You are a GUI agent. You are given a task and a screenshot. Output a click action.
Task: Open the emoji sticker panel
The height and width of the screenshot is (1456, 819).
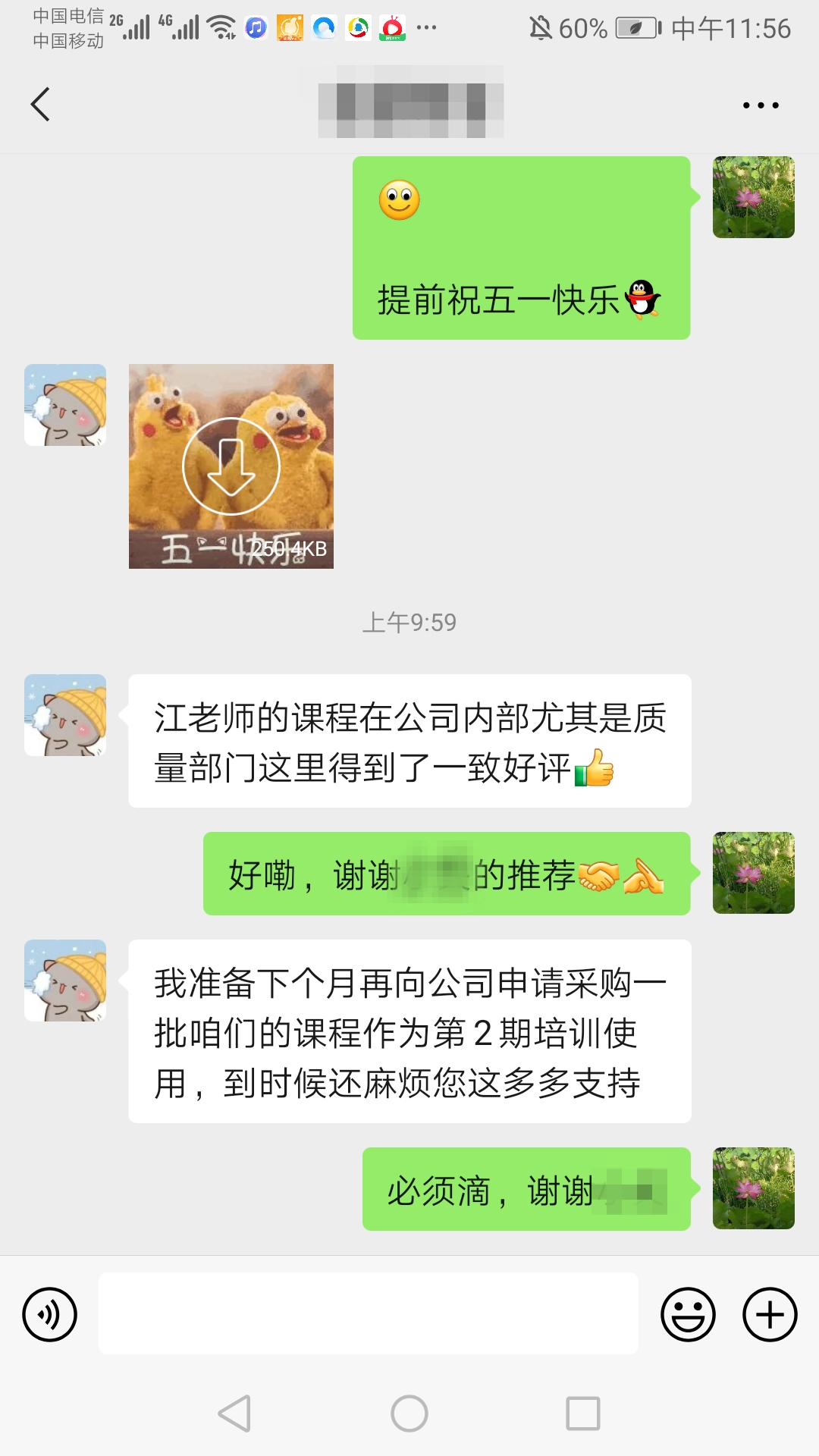[x=688, y=1314]
